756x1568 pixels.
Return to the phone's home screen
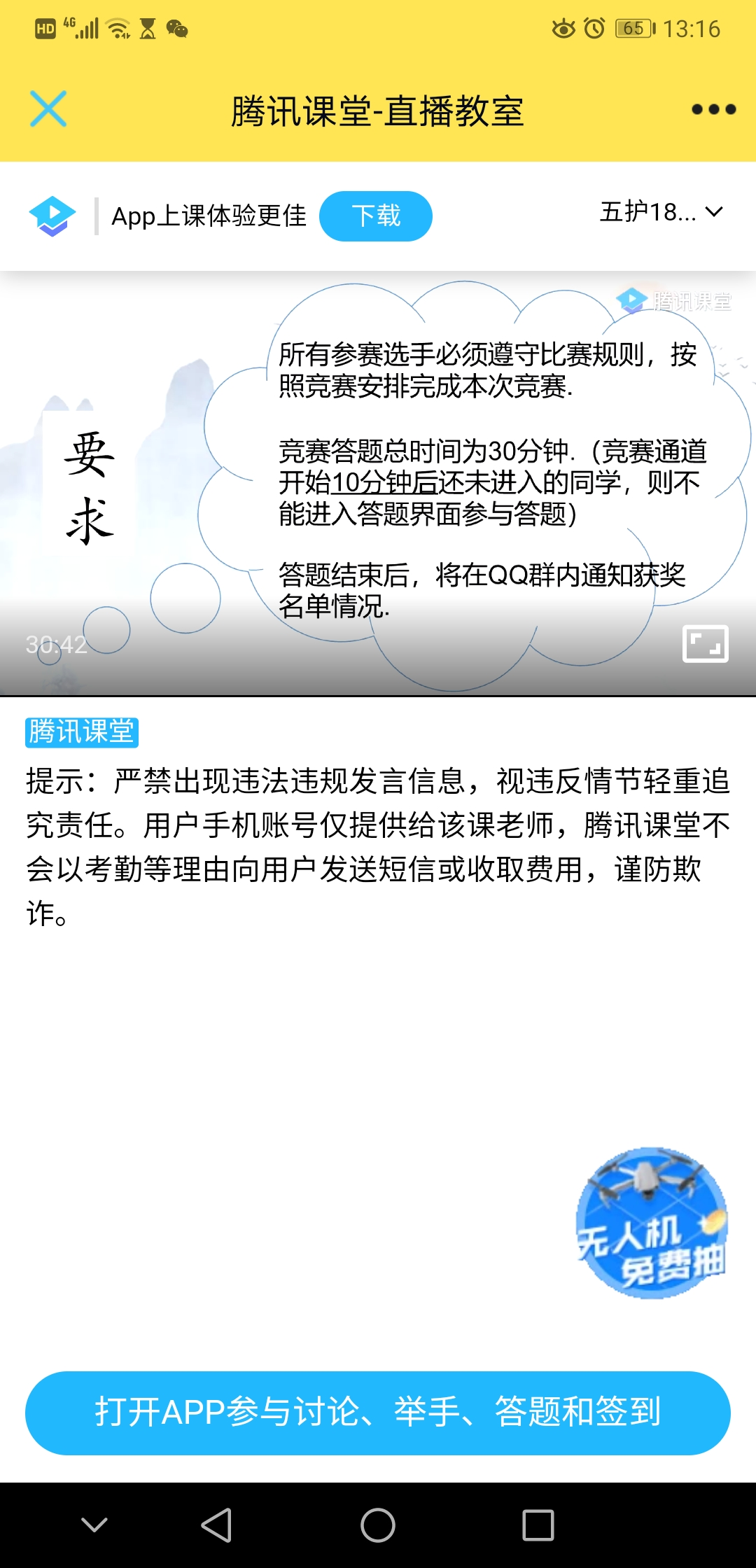(378, 1525)
